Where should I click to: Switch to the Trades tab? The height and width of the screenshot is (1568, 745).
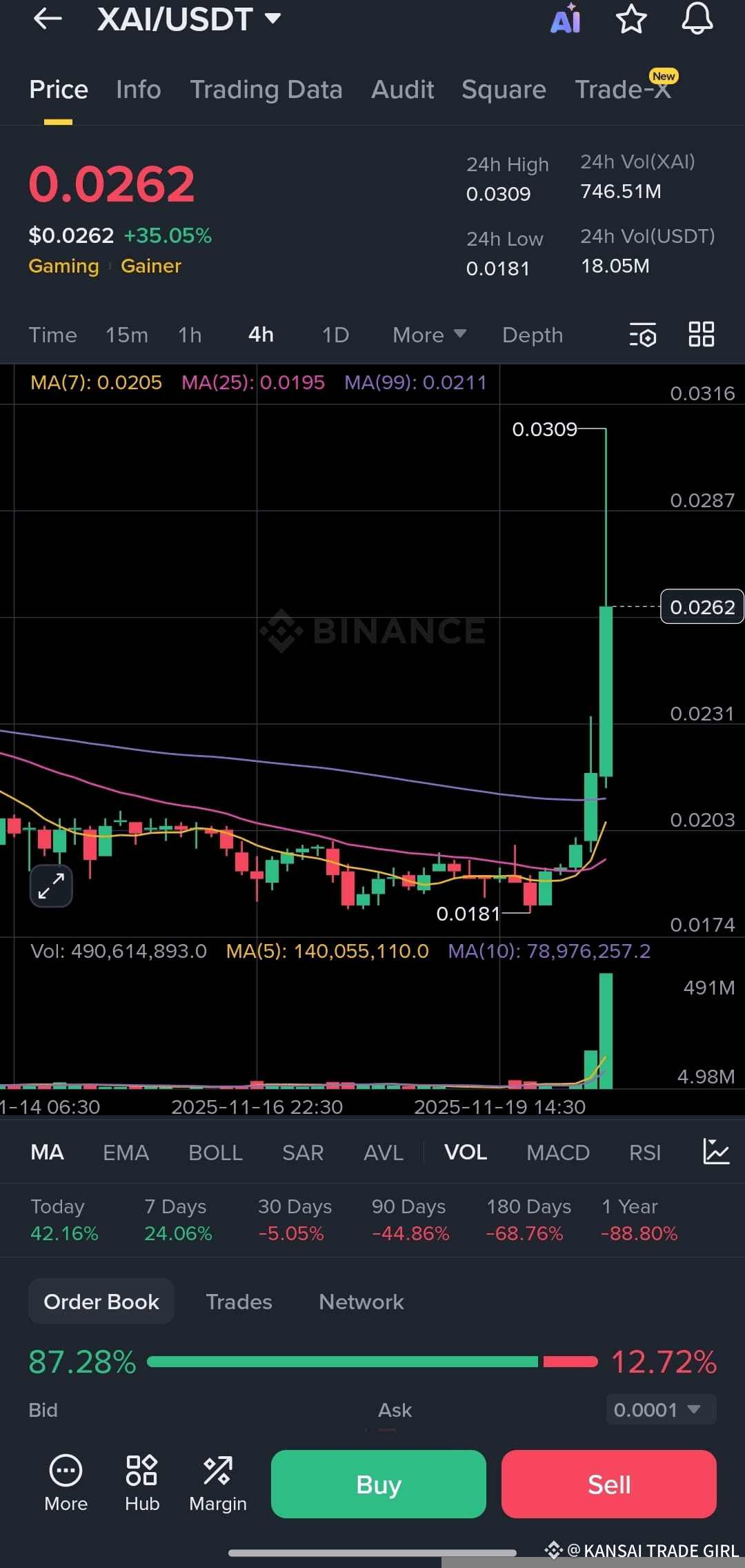(x=239, y=1301)
